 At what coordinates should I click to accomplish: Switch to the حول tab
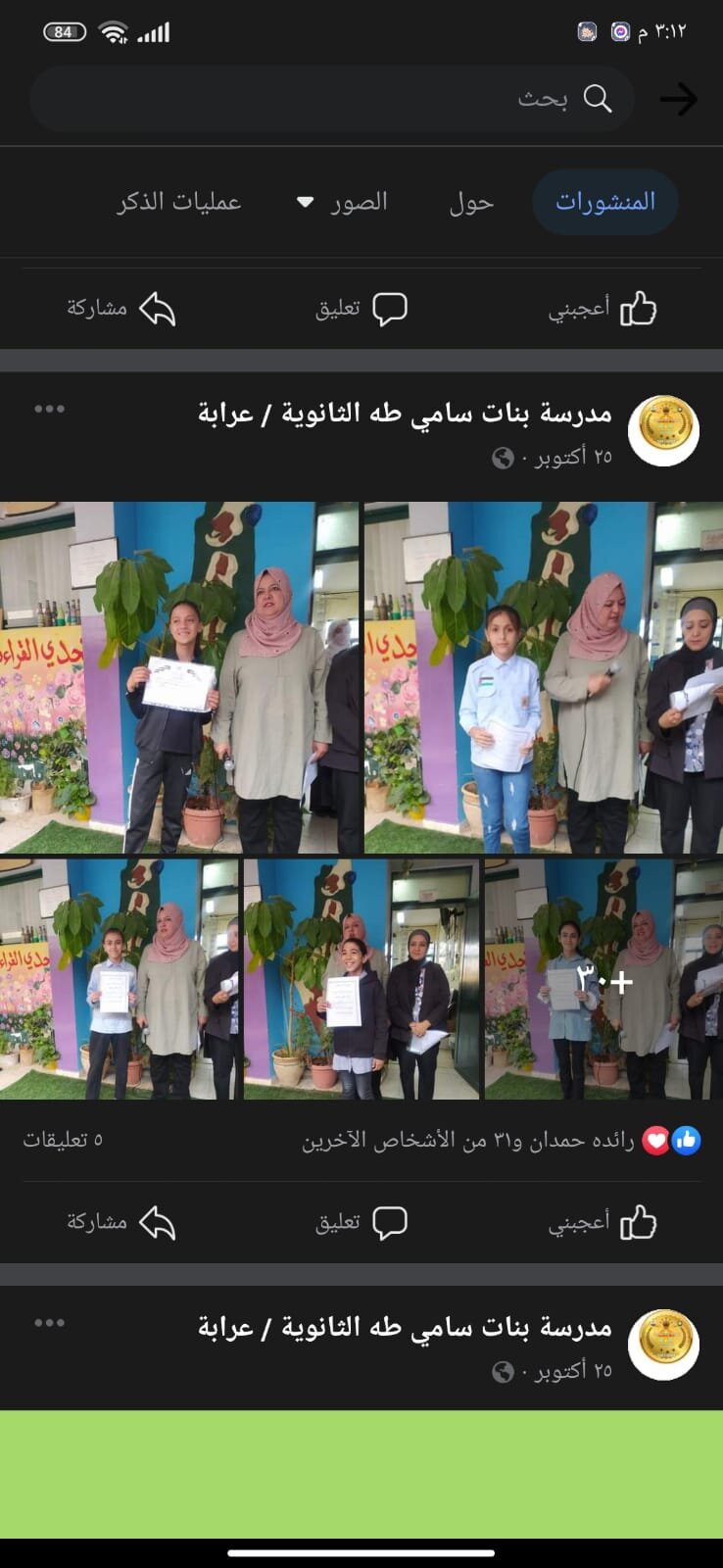pyautogui.click(x=471, y=203)
